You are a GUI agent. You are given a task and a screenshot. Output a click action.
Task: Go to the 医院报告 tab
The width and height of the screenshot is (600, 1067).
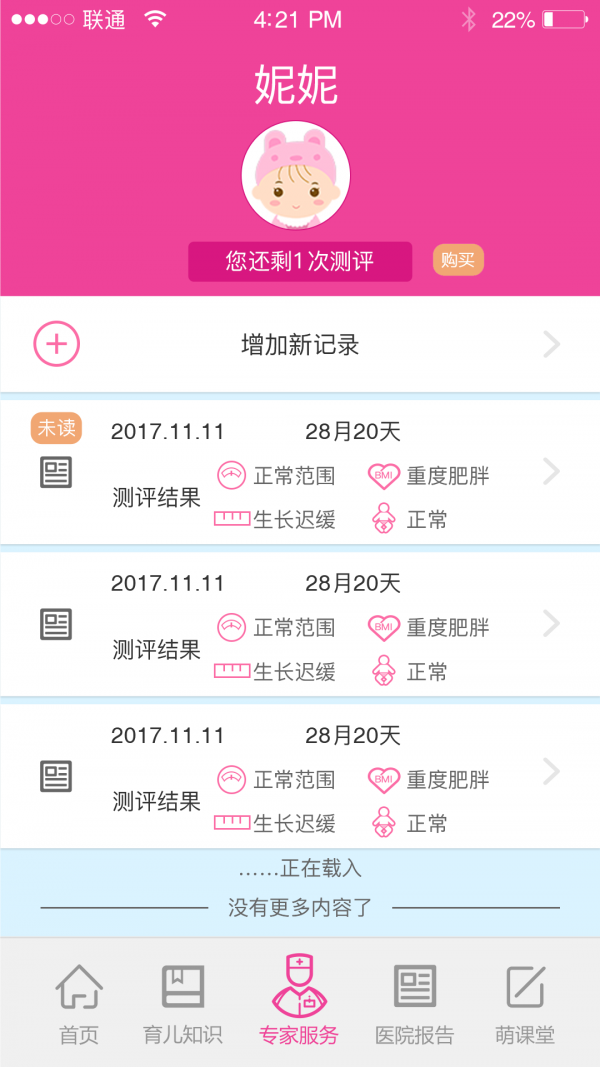click(414, 1003)
